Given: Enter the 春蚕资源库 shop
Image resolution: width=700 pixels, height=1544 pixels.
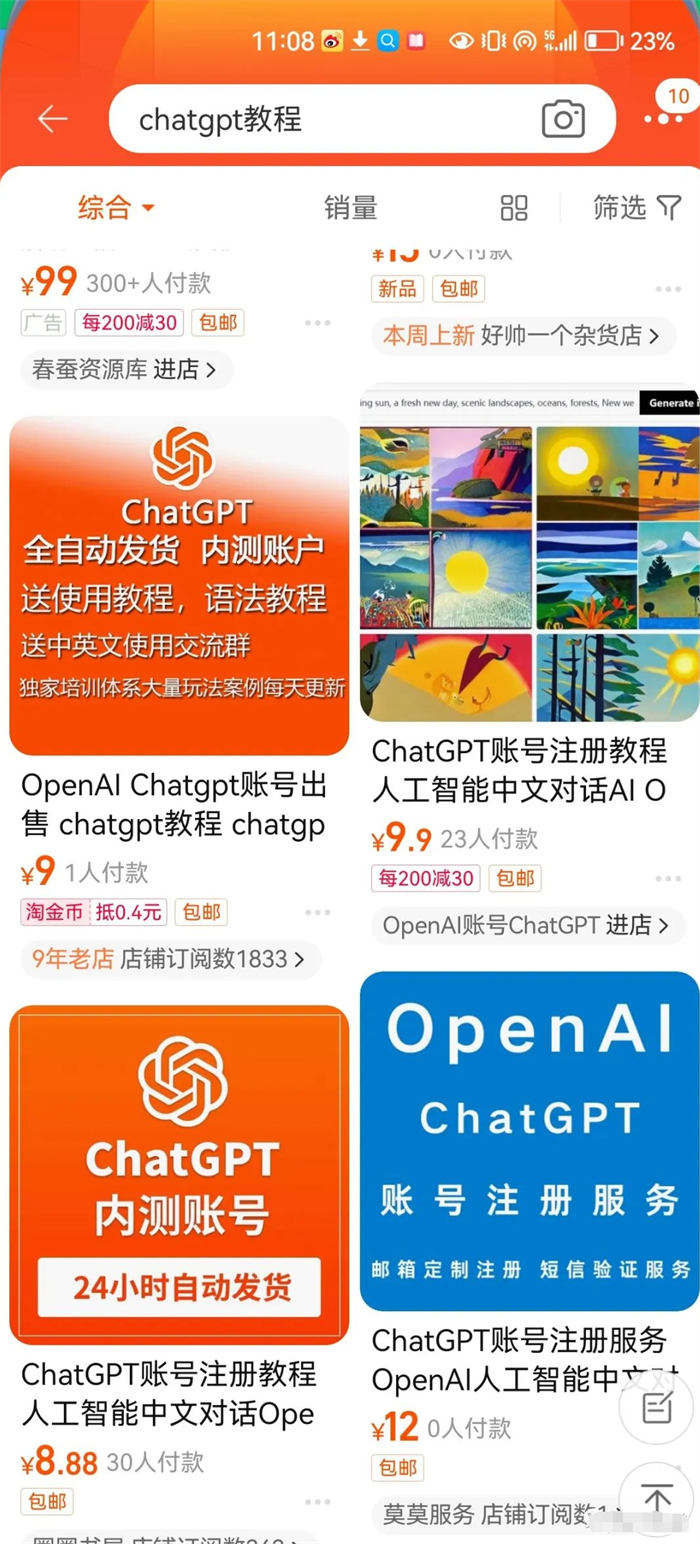Looking at the screenshot, I should point(125,369).
